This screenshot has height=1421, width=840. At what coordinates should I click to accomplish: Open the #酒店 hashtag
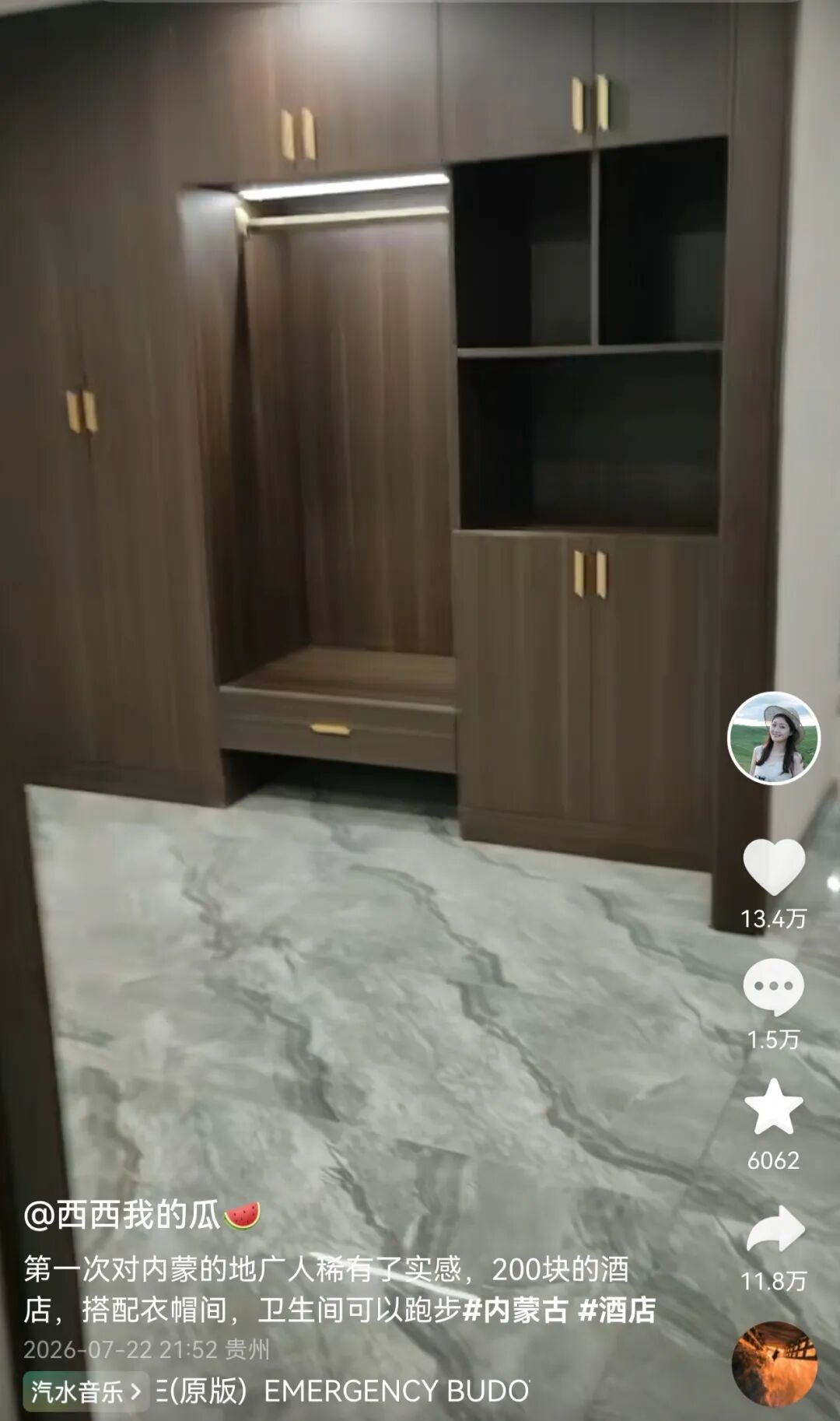pos(618,1310)
